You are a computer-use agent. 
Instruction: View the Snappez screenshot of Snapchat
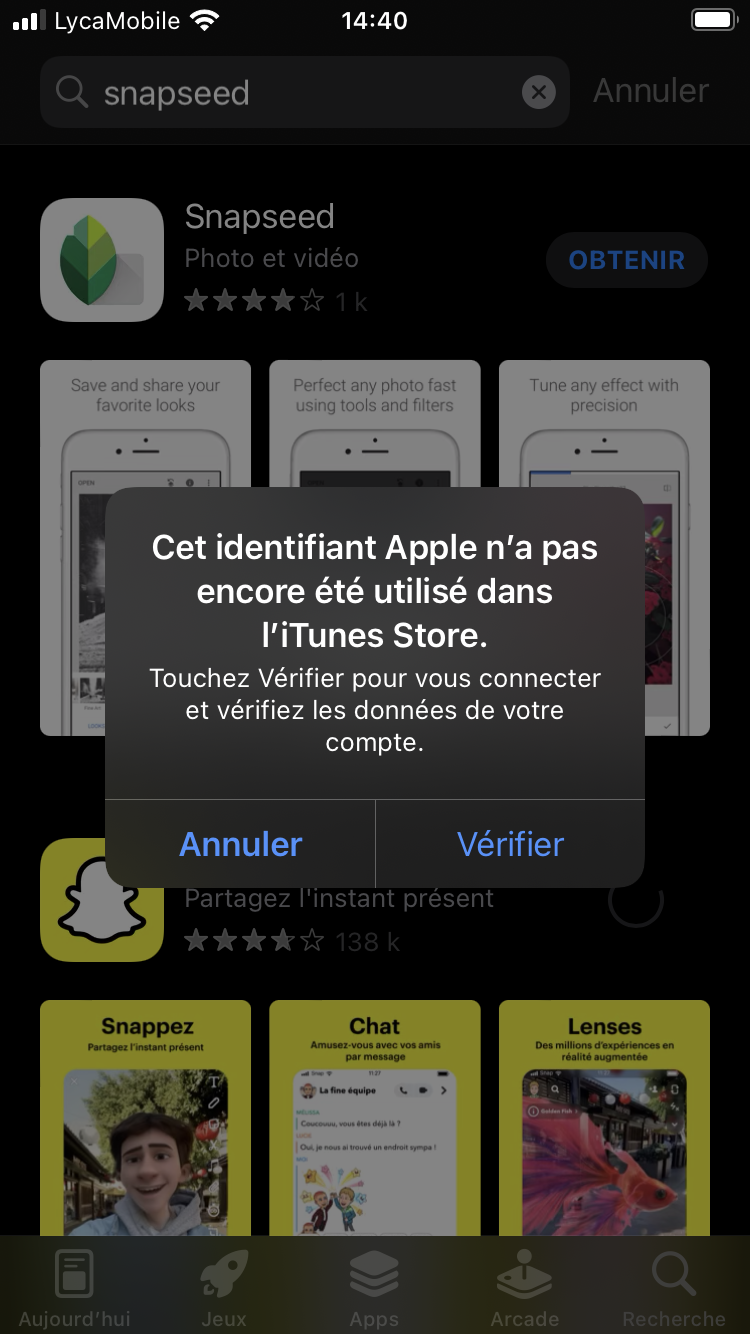(x=145, y=1120)
